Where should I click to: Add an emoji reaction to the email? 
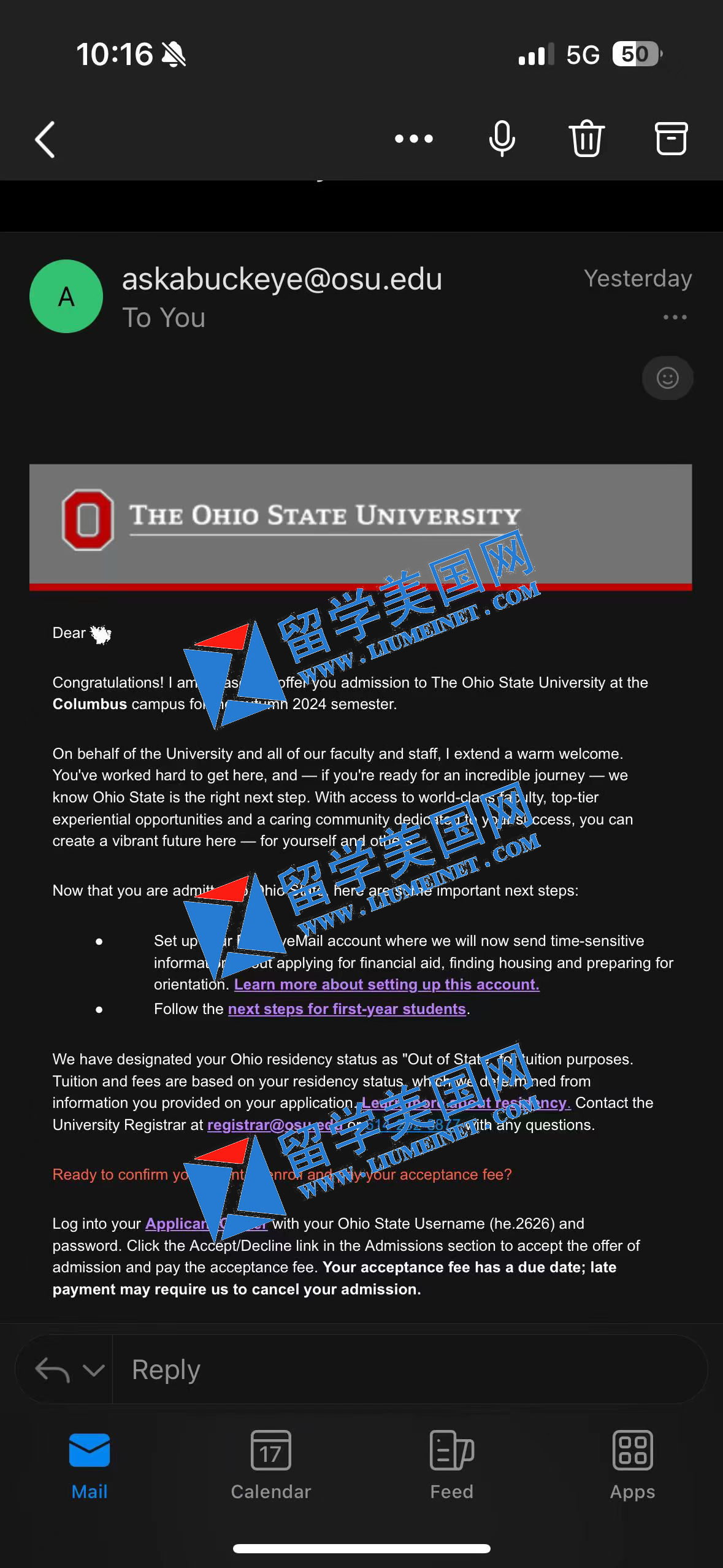(x=667, y=378)
